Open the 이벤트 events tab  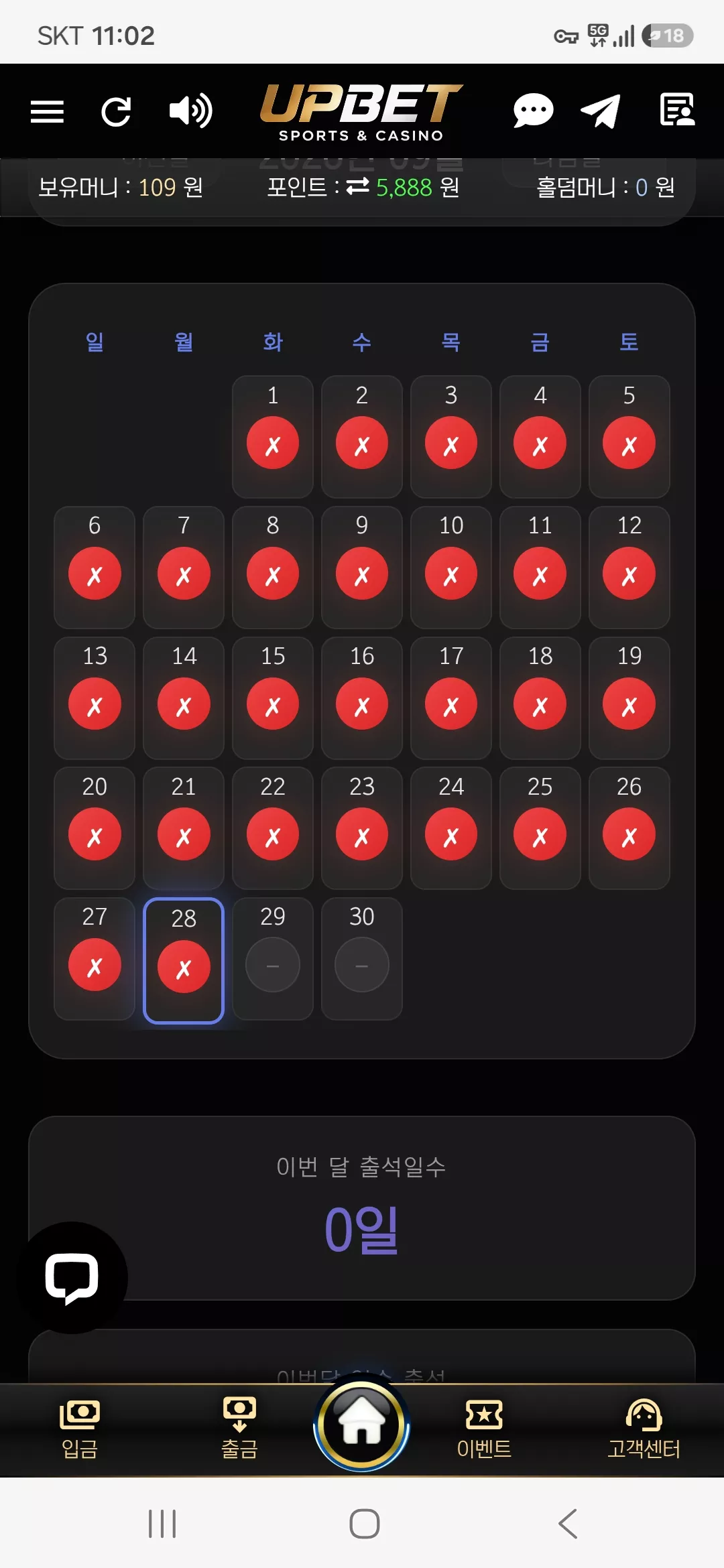pos(484,1429)
